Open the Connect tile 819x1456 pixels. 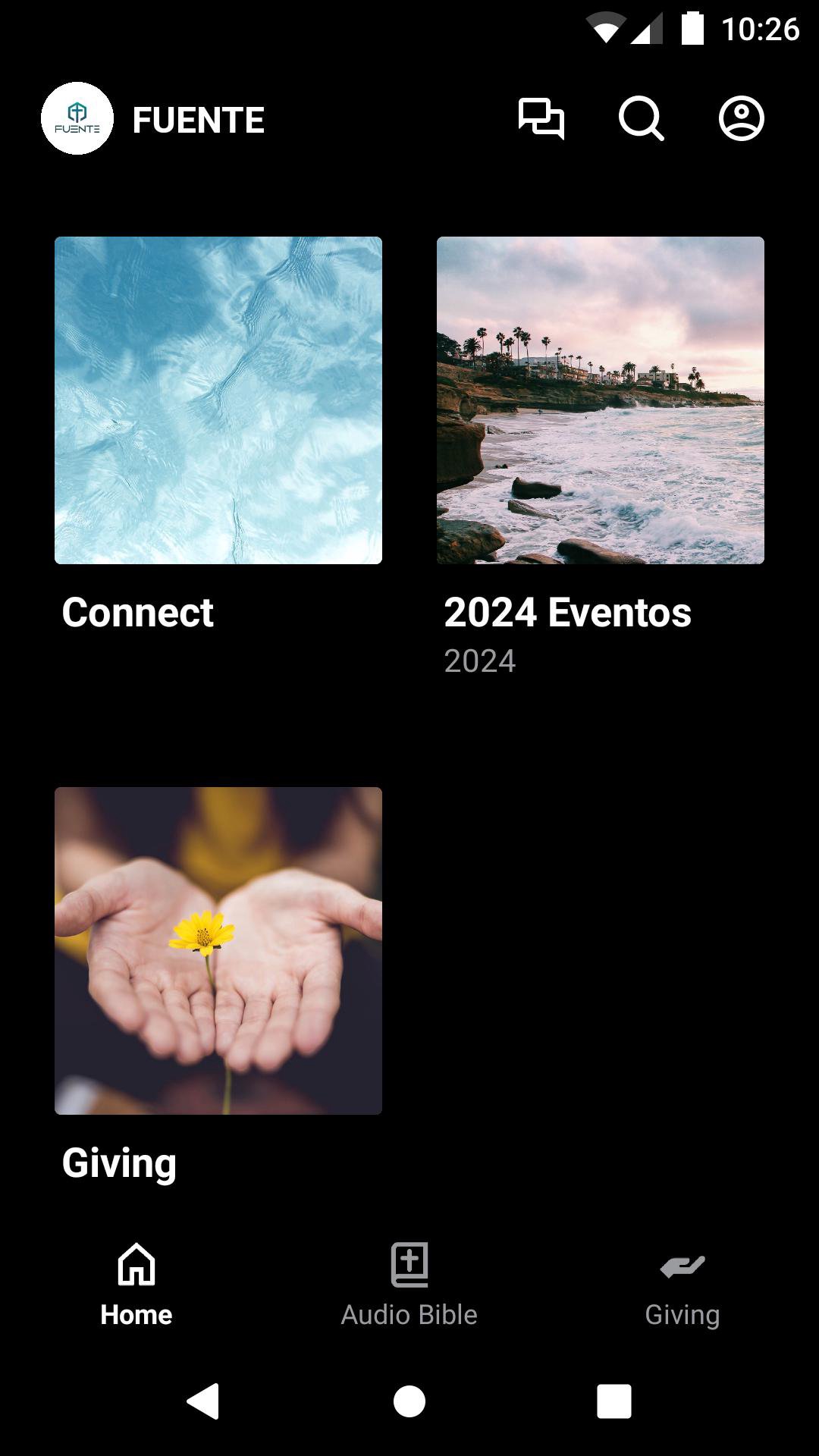(x=218, y=400)
